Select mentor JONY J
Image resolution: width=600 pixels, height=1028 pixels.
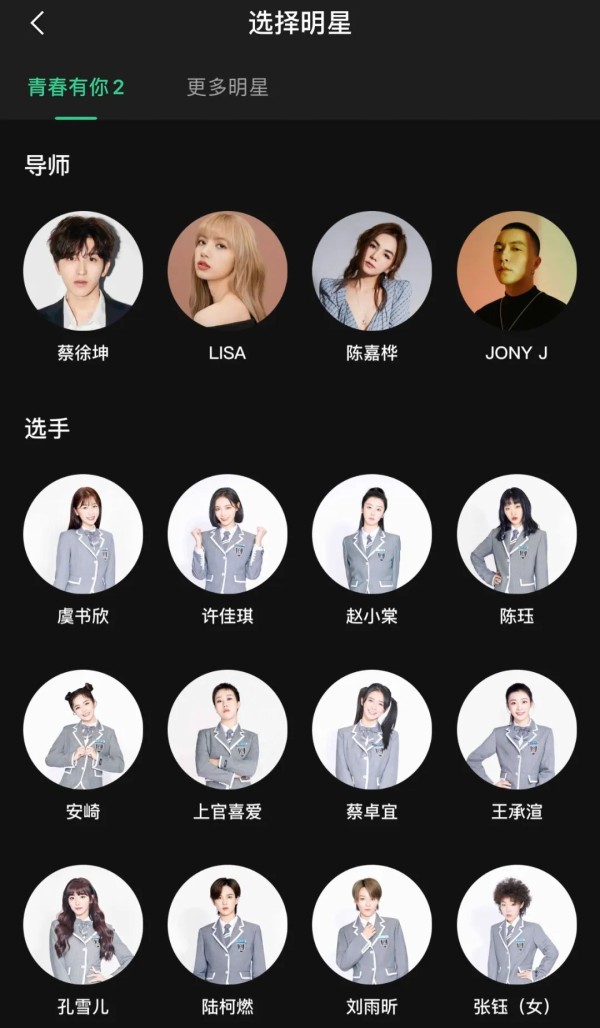pos(516,271)
